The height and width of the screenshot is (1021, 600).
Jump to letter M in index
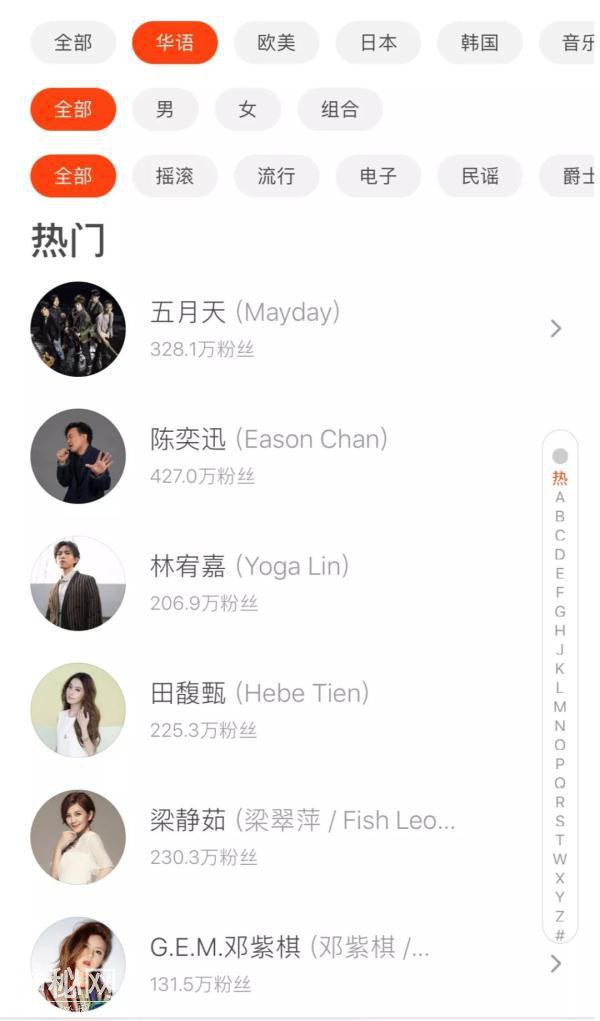click(x=560, y=707)
